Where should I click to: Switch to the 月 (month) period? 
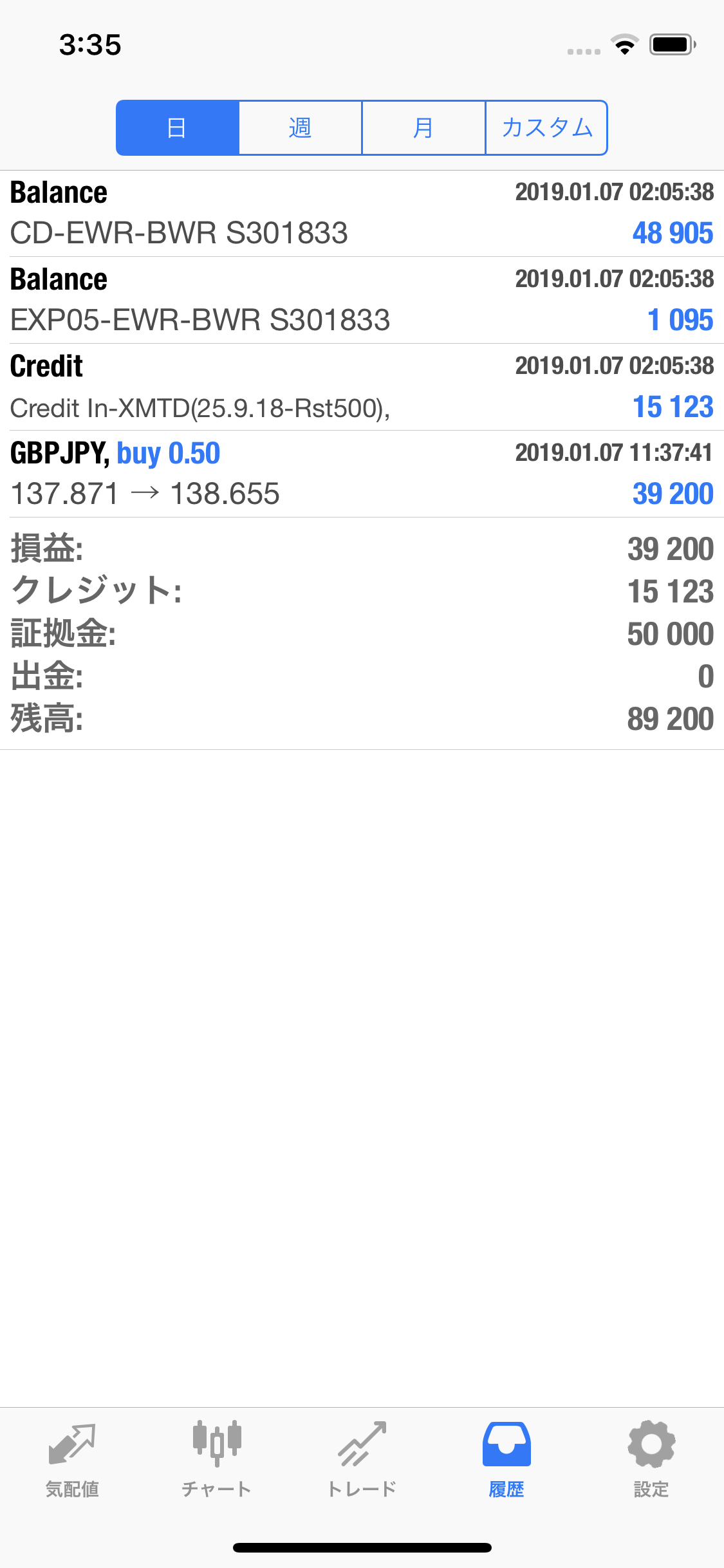tap(423, 127)
